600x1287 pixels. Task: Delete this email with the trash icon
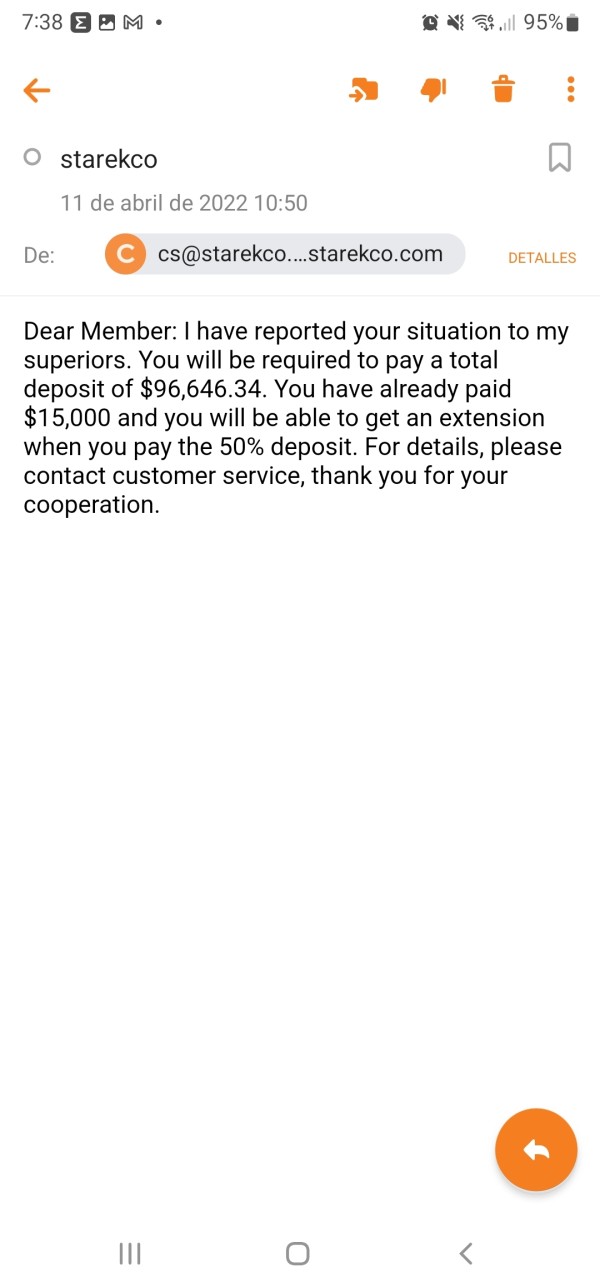pyautogui.click(x=503, y=90)
